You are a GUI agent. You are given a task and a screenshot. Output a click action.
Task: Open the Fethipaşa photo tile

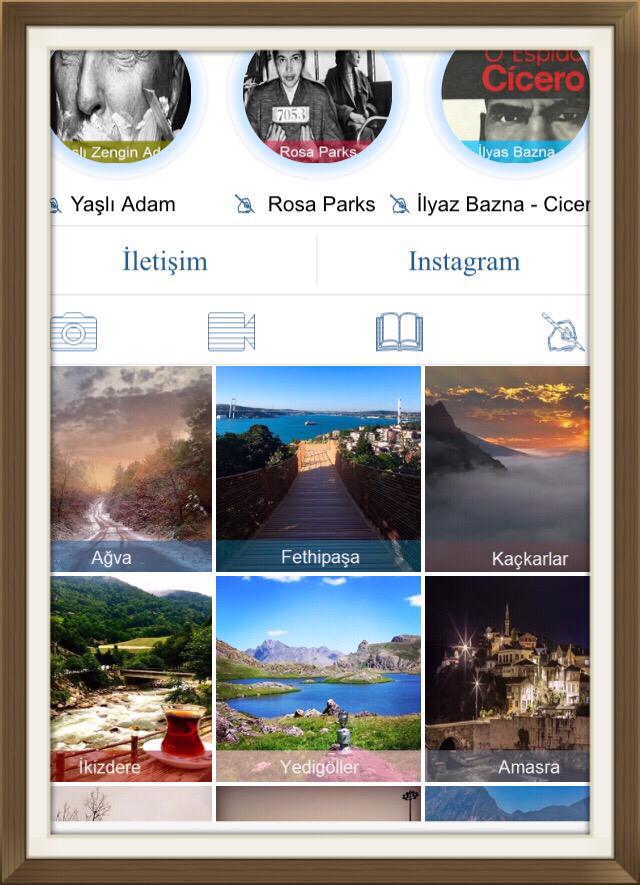(x=318, y=468)
